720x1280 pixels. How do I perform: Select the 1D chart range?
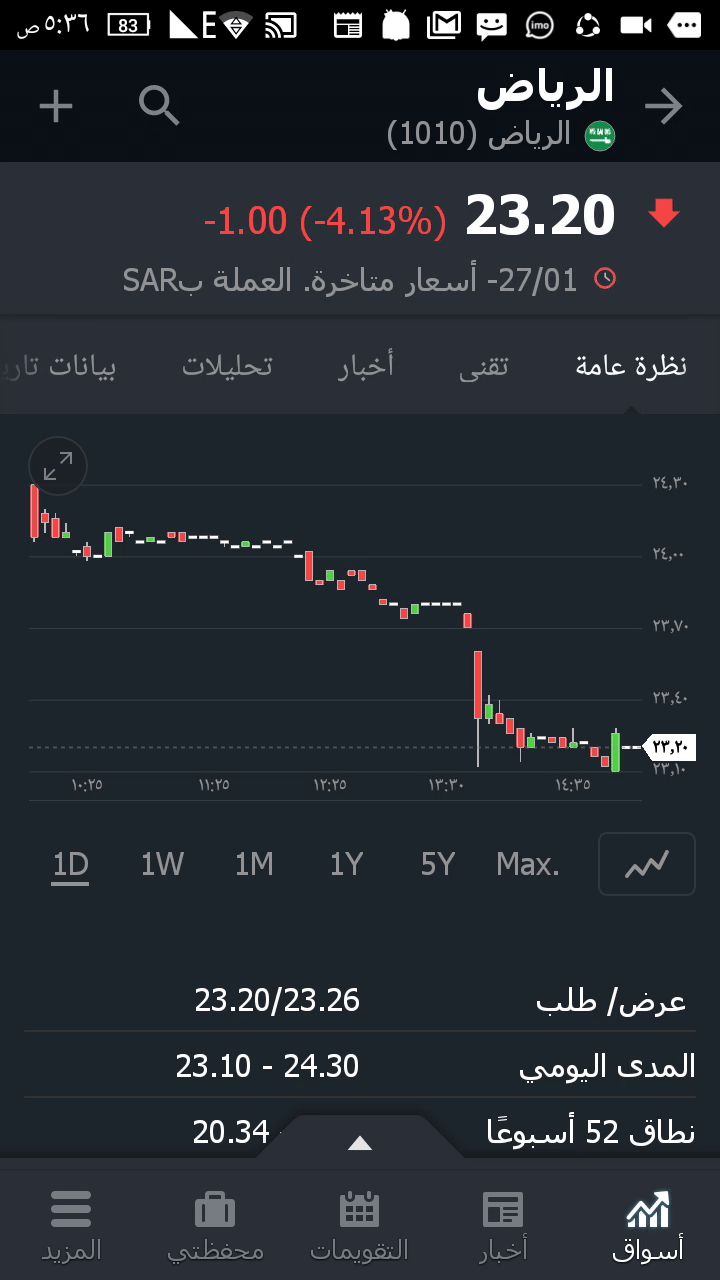tap(71, 864)
